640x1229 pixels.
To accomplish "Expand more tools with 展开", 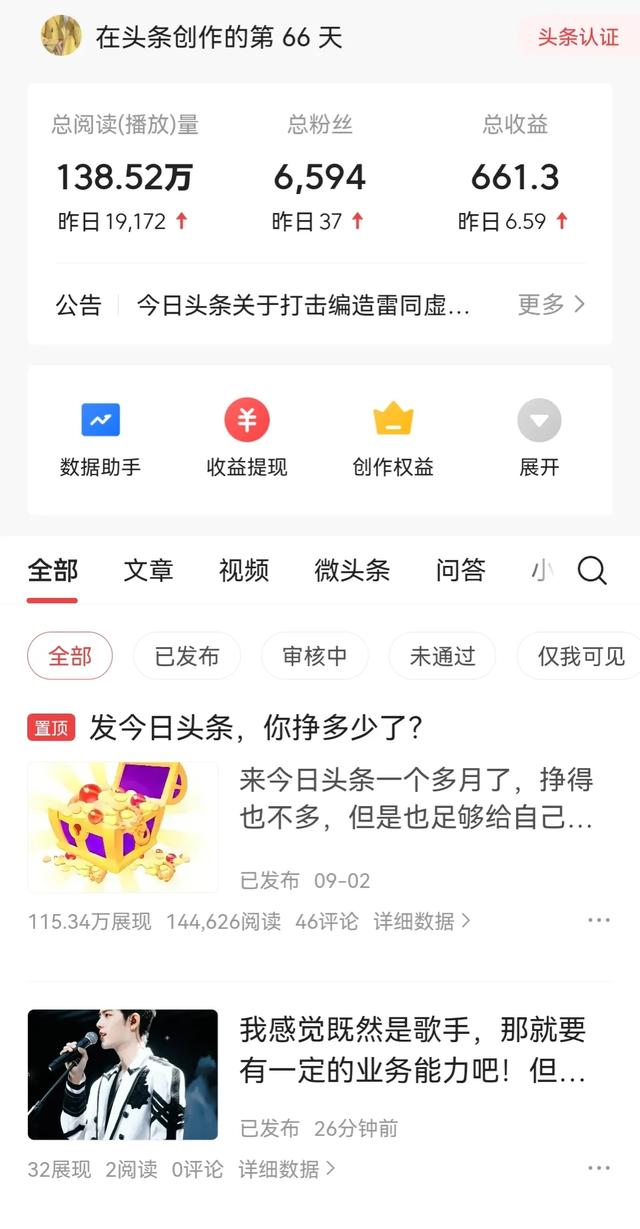I will (x=539, y=439).
